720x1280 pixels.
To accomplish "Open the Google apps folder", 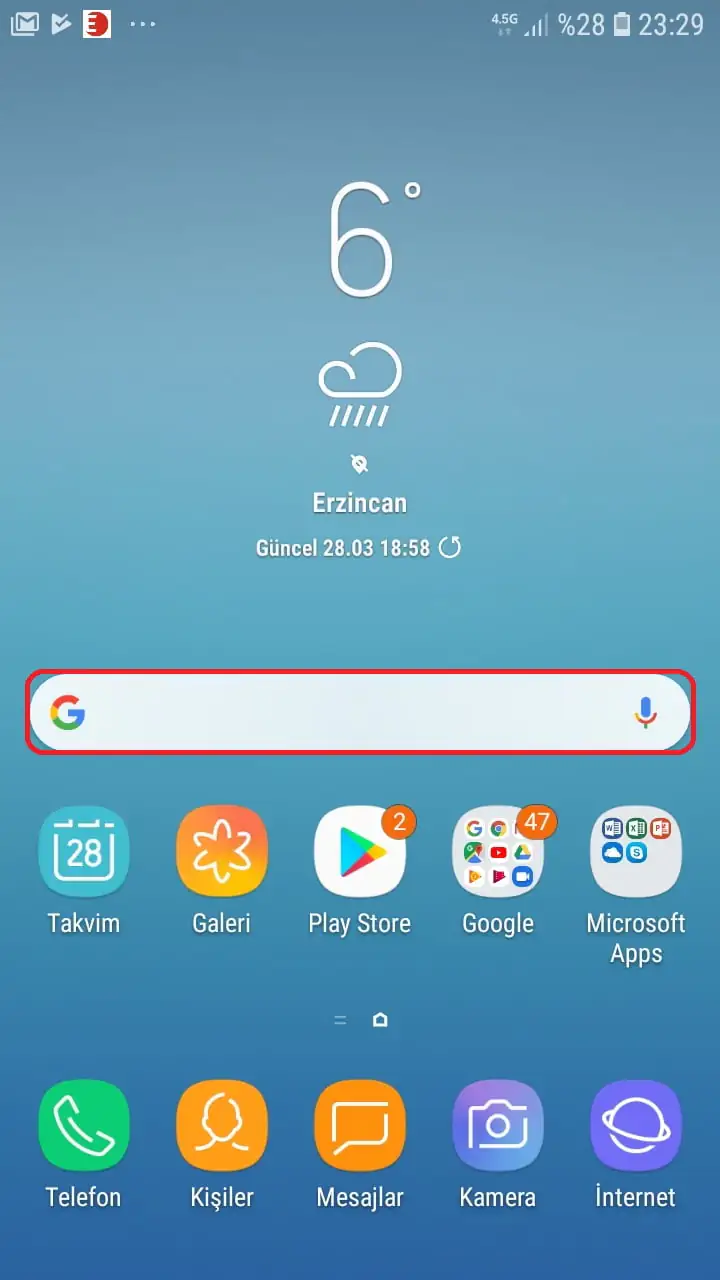I will 497,852.
